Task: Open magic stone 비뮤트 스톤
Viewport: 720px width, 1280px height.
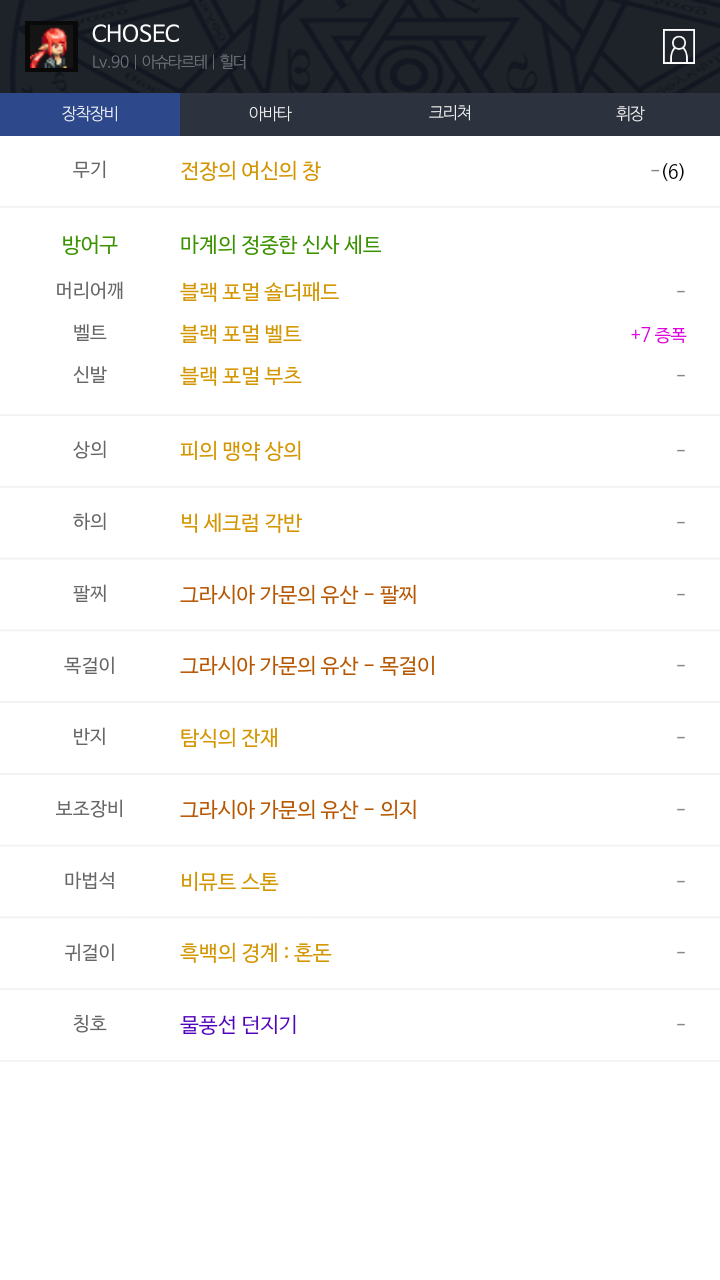Action: (x=229, y=882)
